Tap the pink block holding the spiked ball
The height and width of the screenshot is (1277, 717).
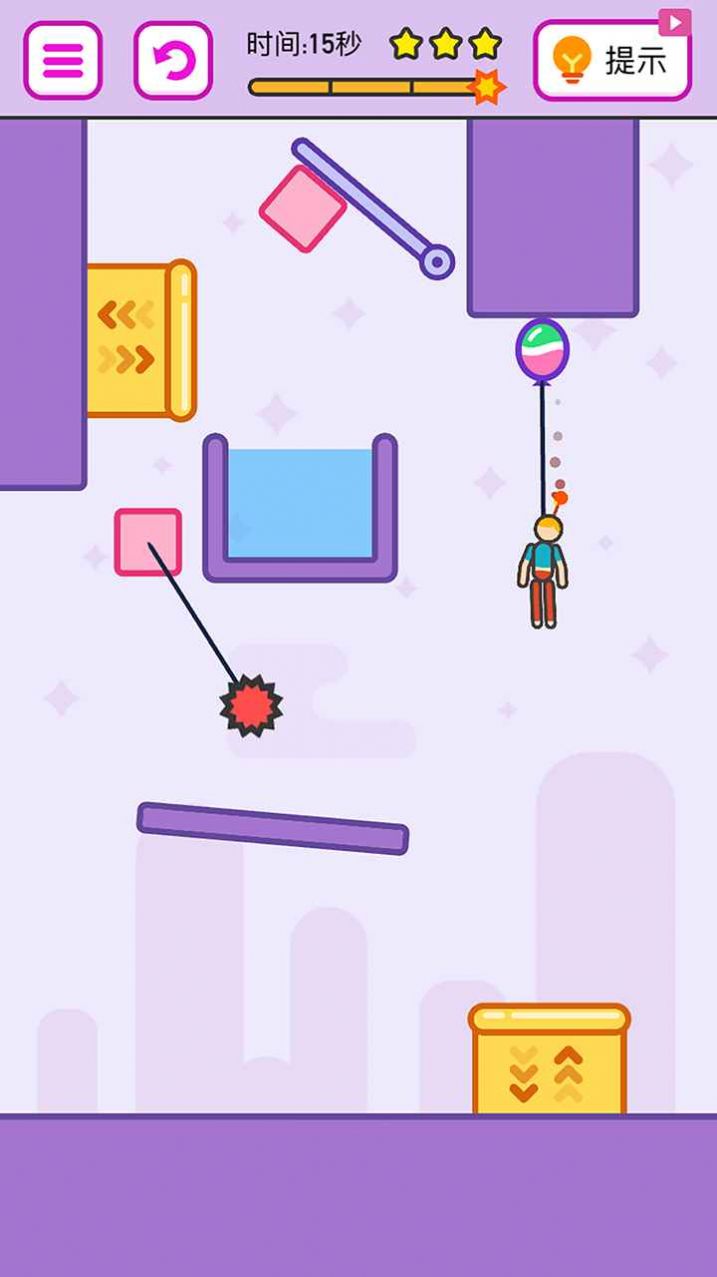pyautogui.click(x=147, y=542)
